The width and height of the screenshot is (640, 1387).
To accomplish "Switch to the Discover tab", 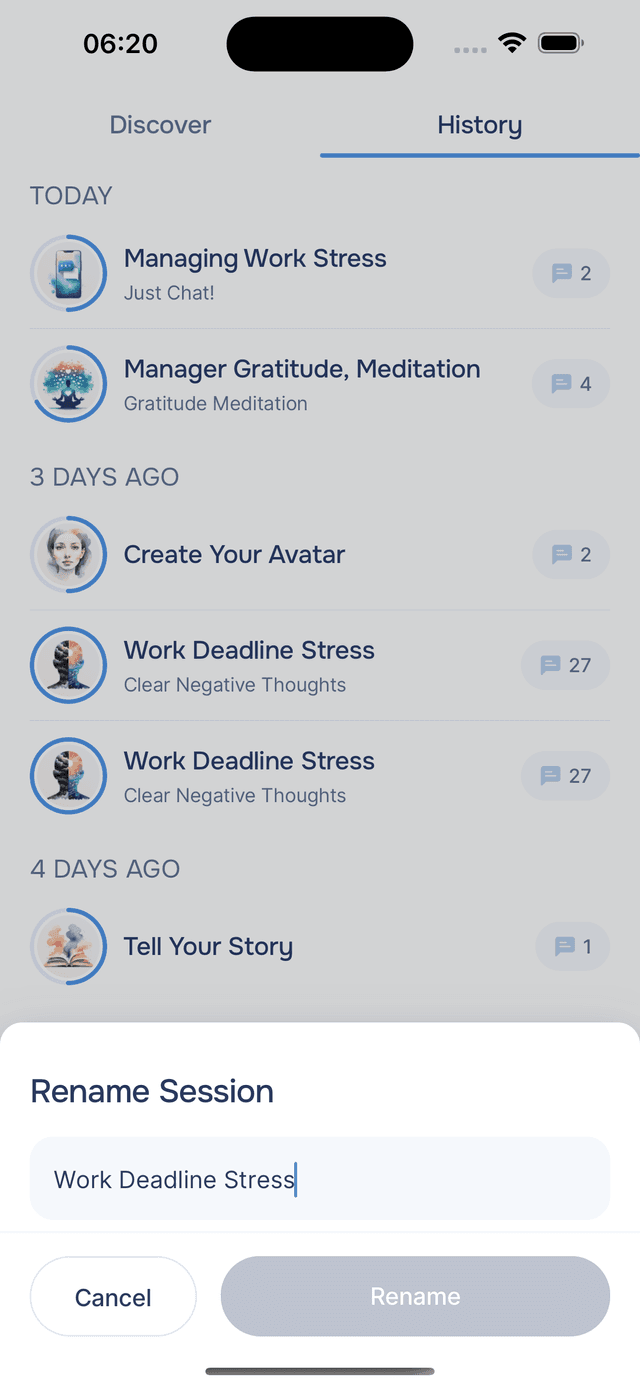I will click(160, 125).
